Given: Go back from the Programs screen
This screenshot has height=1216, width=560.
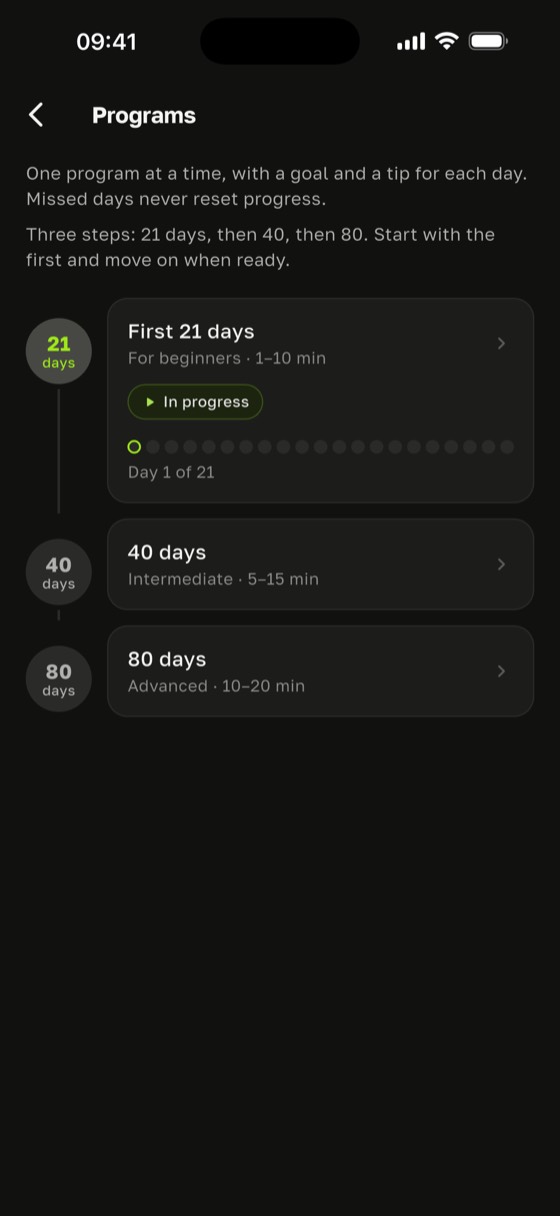Looking at the screenshot, I should tap(36, 115).
